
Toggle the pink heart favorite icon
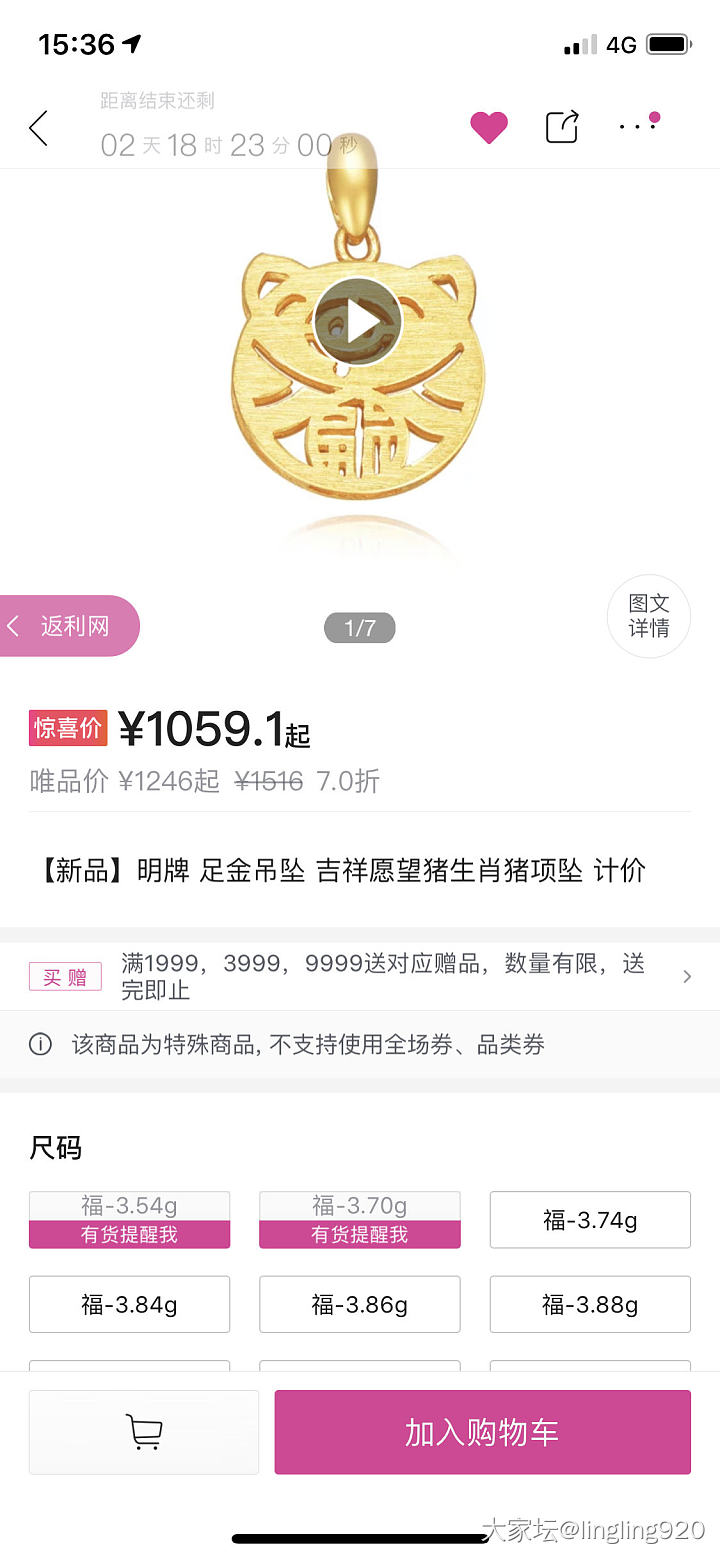point(489,127)
